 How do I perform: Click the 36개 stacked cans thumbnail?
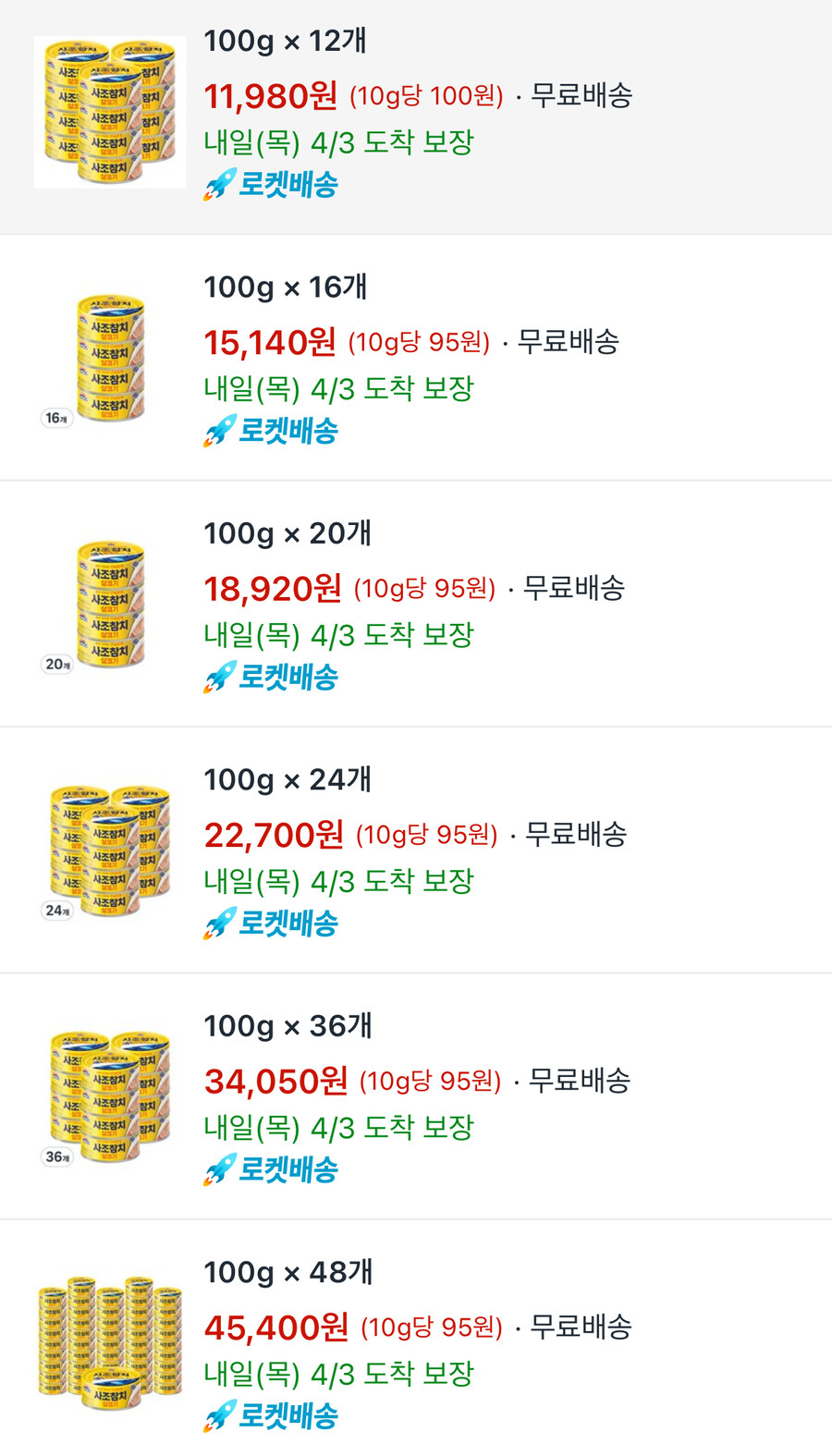pos(109,1095)
